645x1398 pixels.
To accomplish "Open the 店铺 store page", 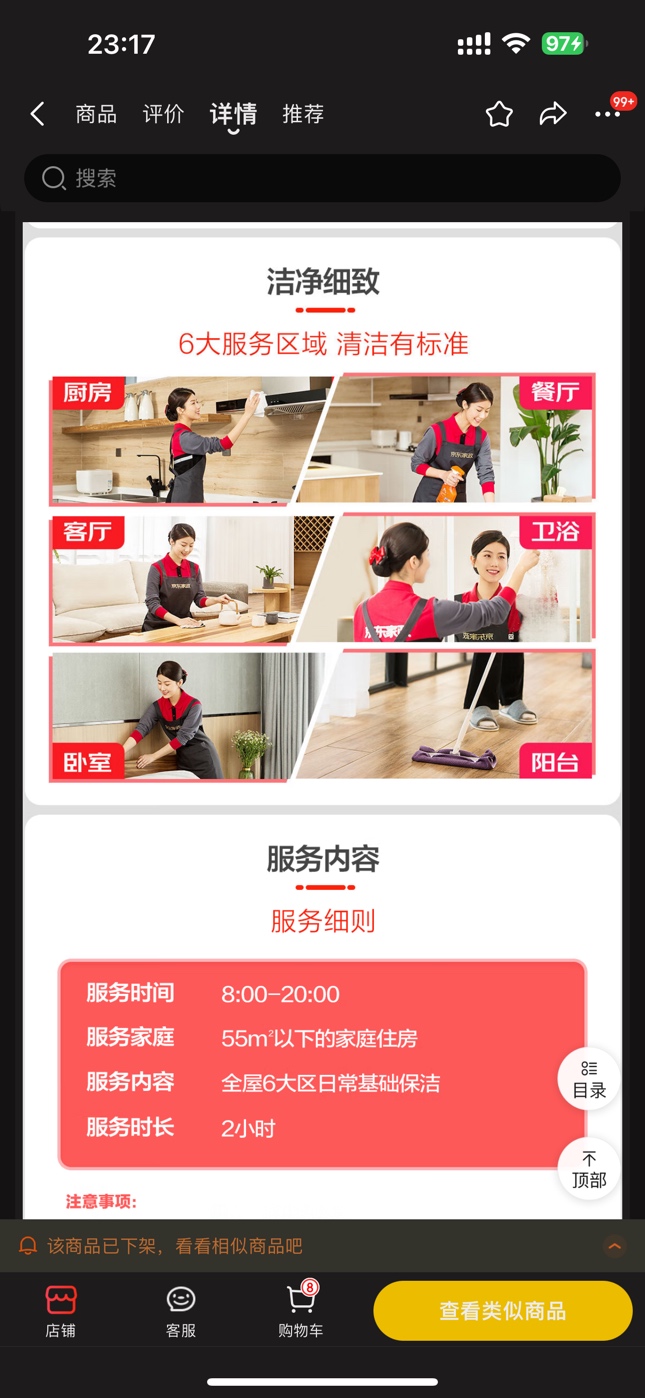I will coord(61,1312).
